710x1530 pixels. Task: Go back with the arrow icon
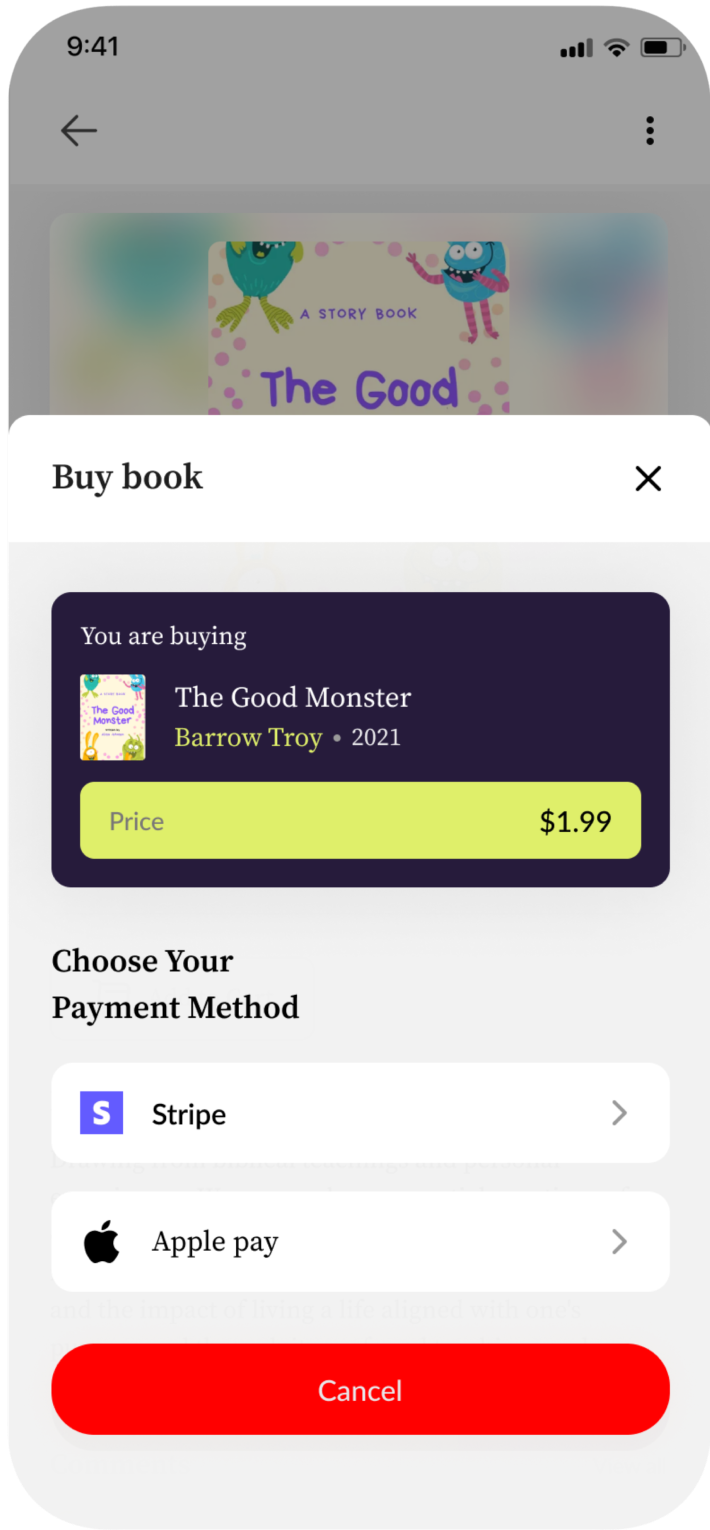click(x=78, y=130)
